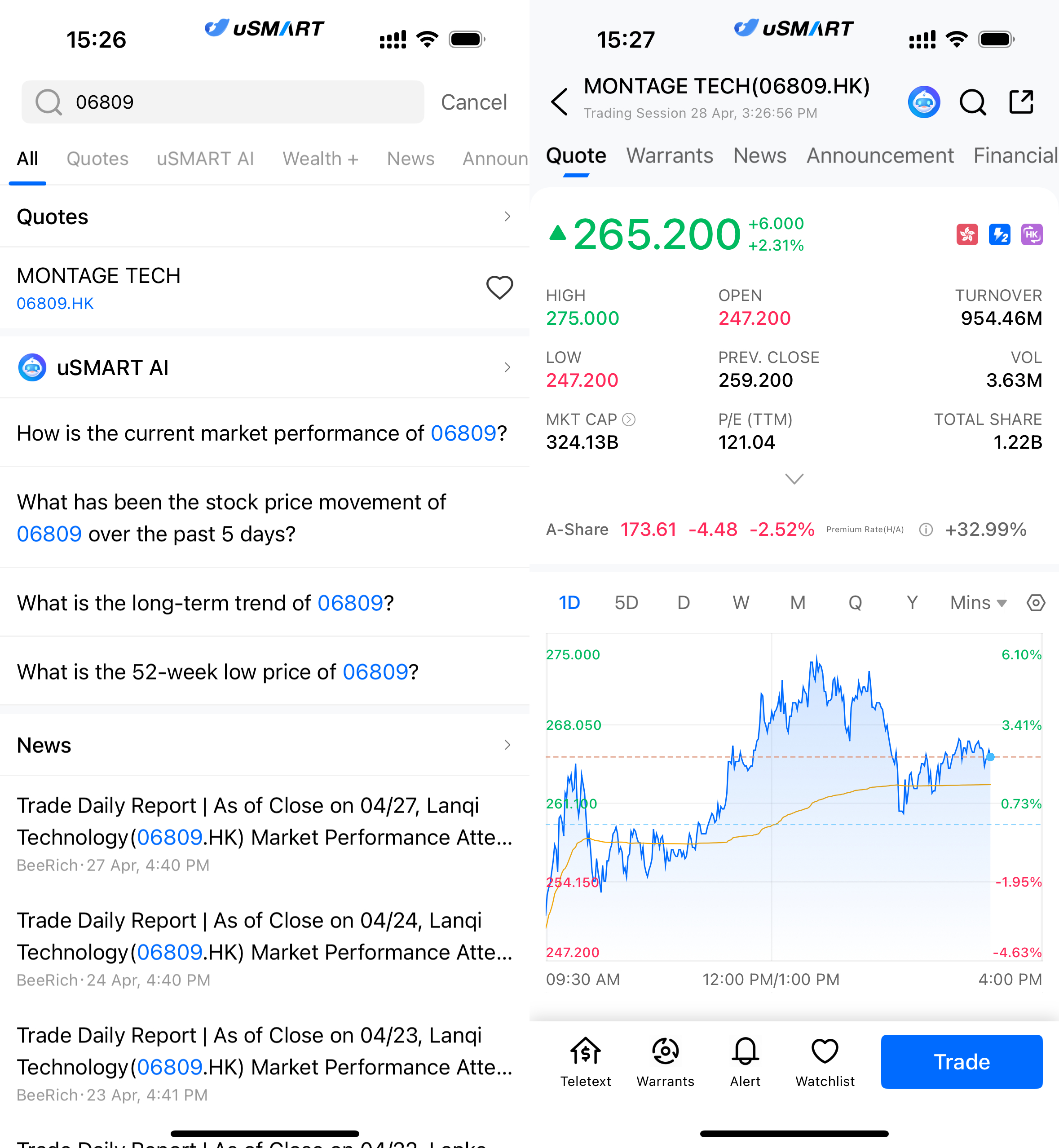The width and height of the screenshot is (1059, 1148).
Task: Switch to the Announcement tab on the stock page
Action: 880,156
